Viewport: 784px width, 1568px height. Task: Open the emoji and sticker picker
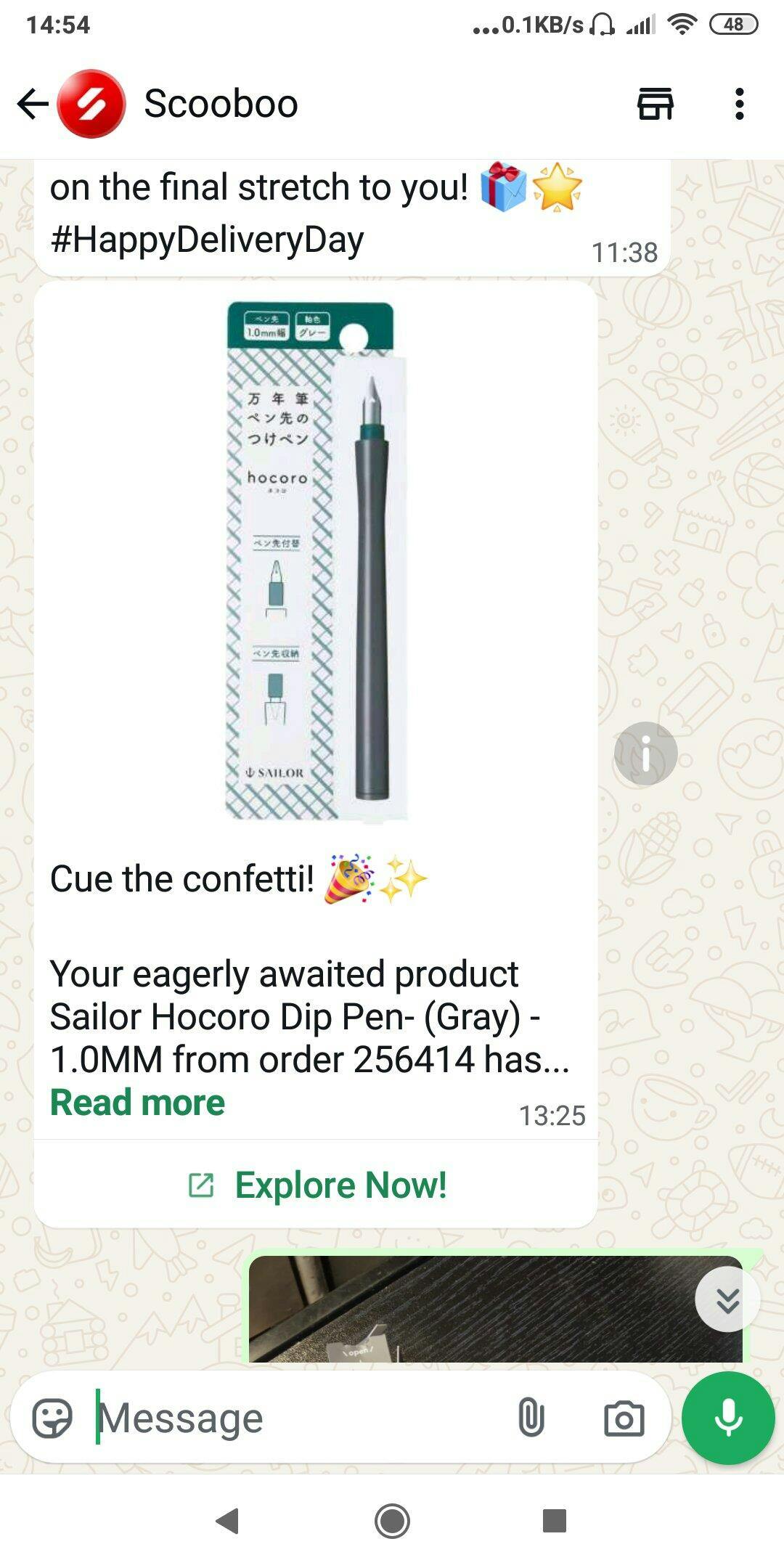coord(52,1418)
